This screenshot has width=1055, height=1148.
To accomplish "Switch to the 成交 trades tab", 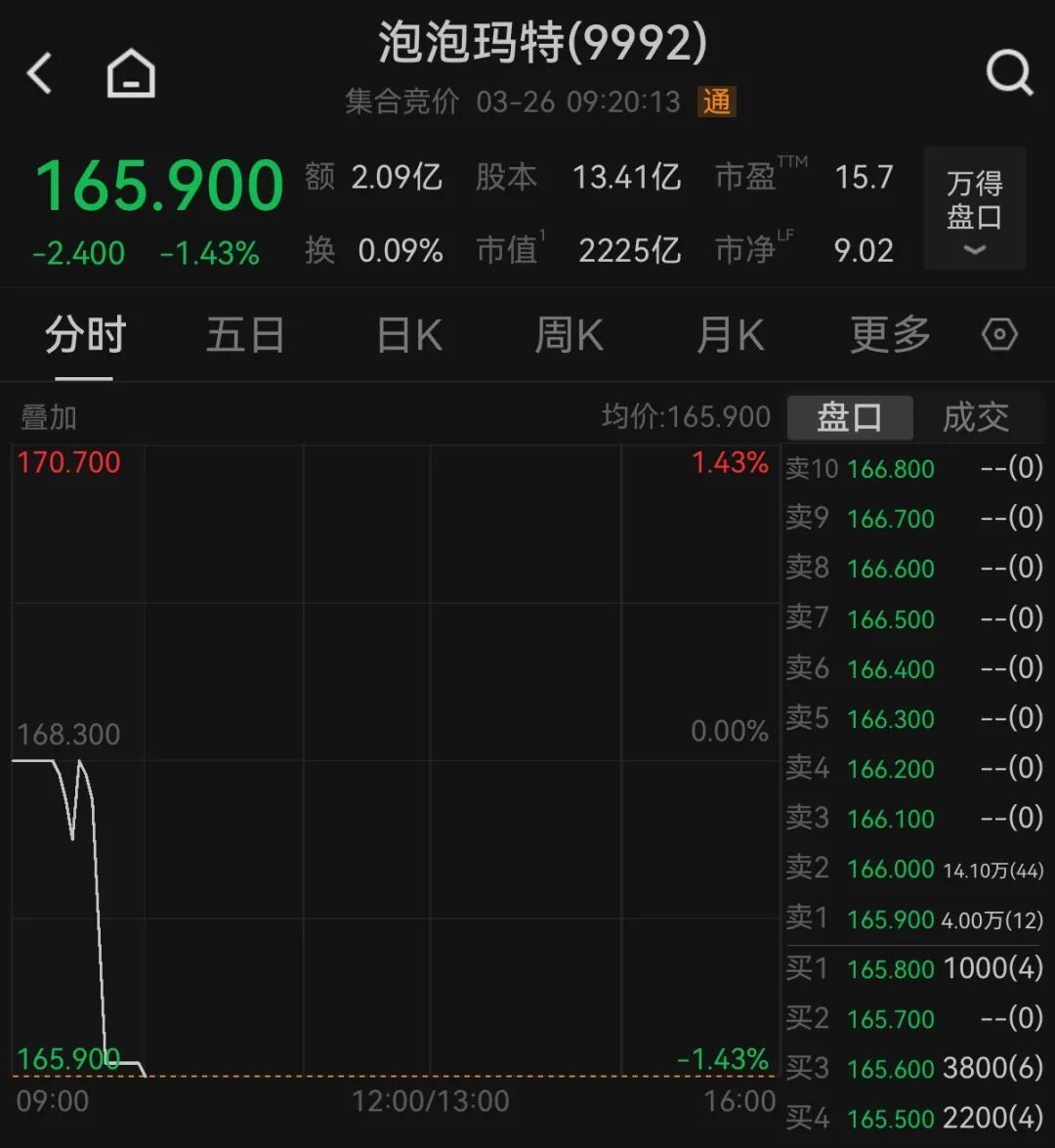I will click(x=975, y=418).
